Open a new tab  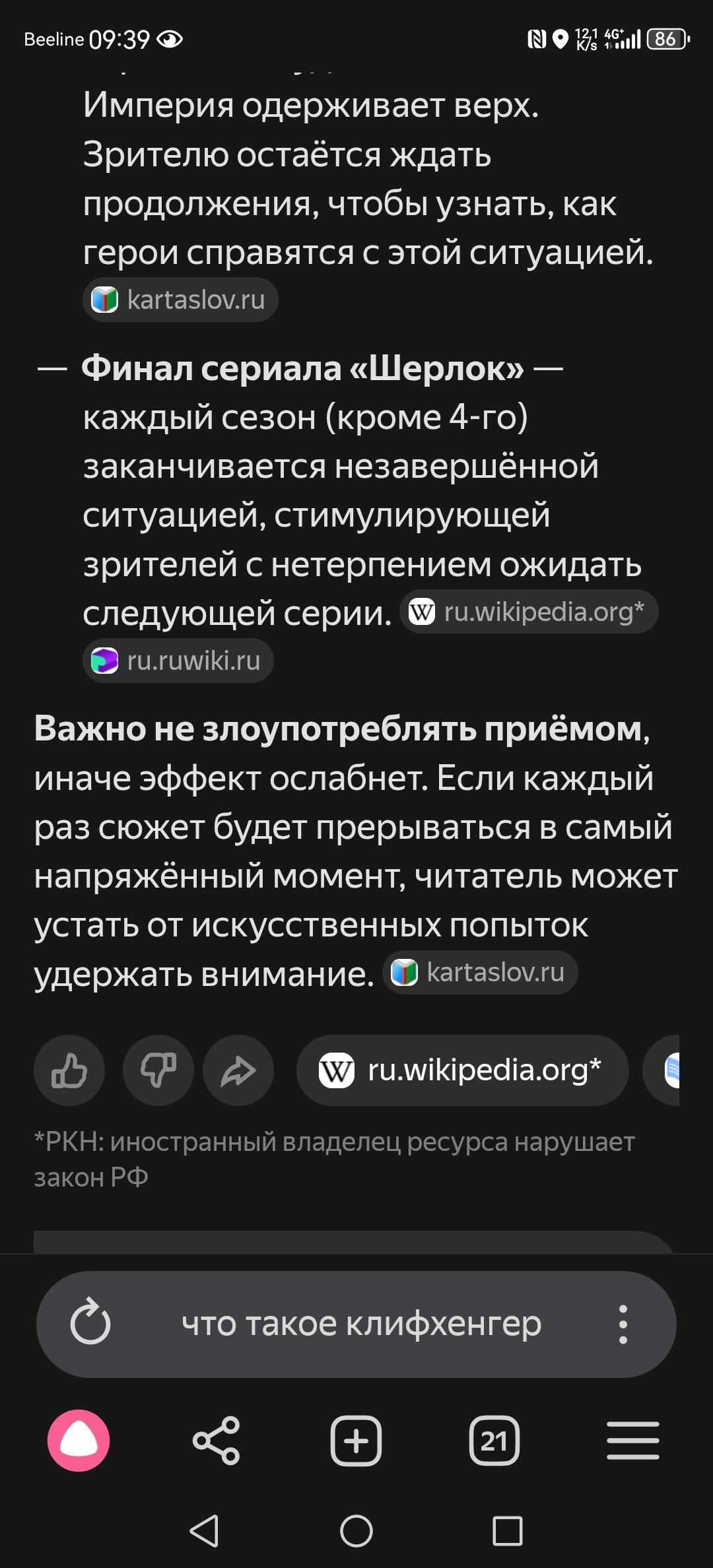(356, 1441)
